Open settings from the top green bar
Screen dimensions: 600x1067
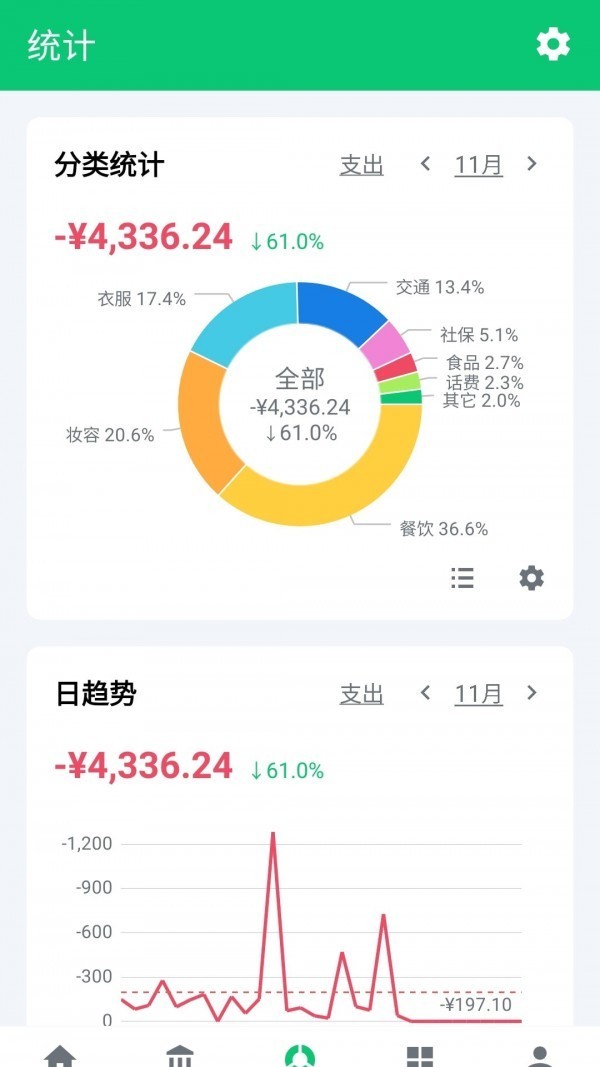[553, 44]
